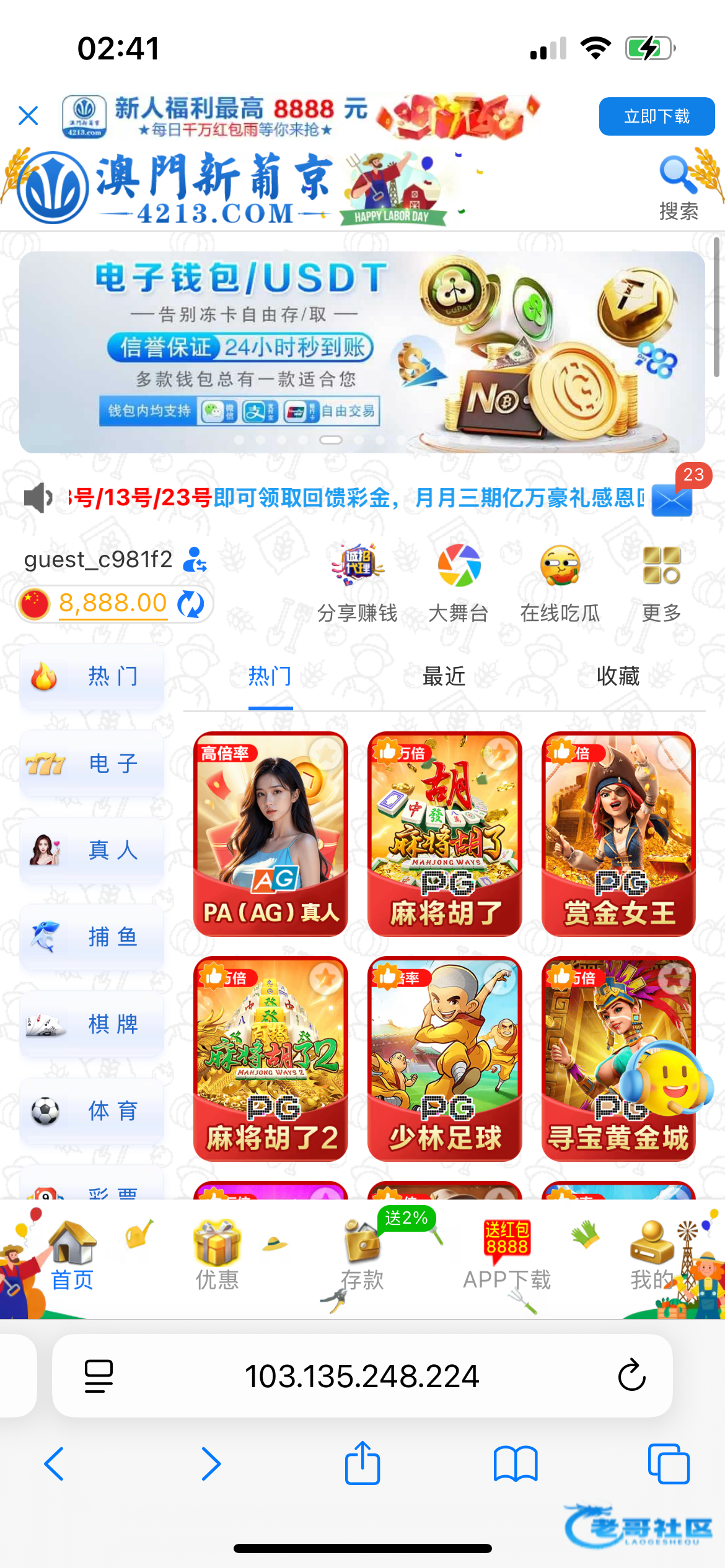
Task: Go to the 存款 tab
Action: point(362,1255)
